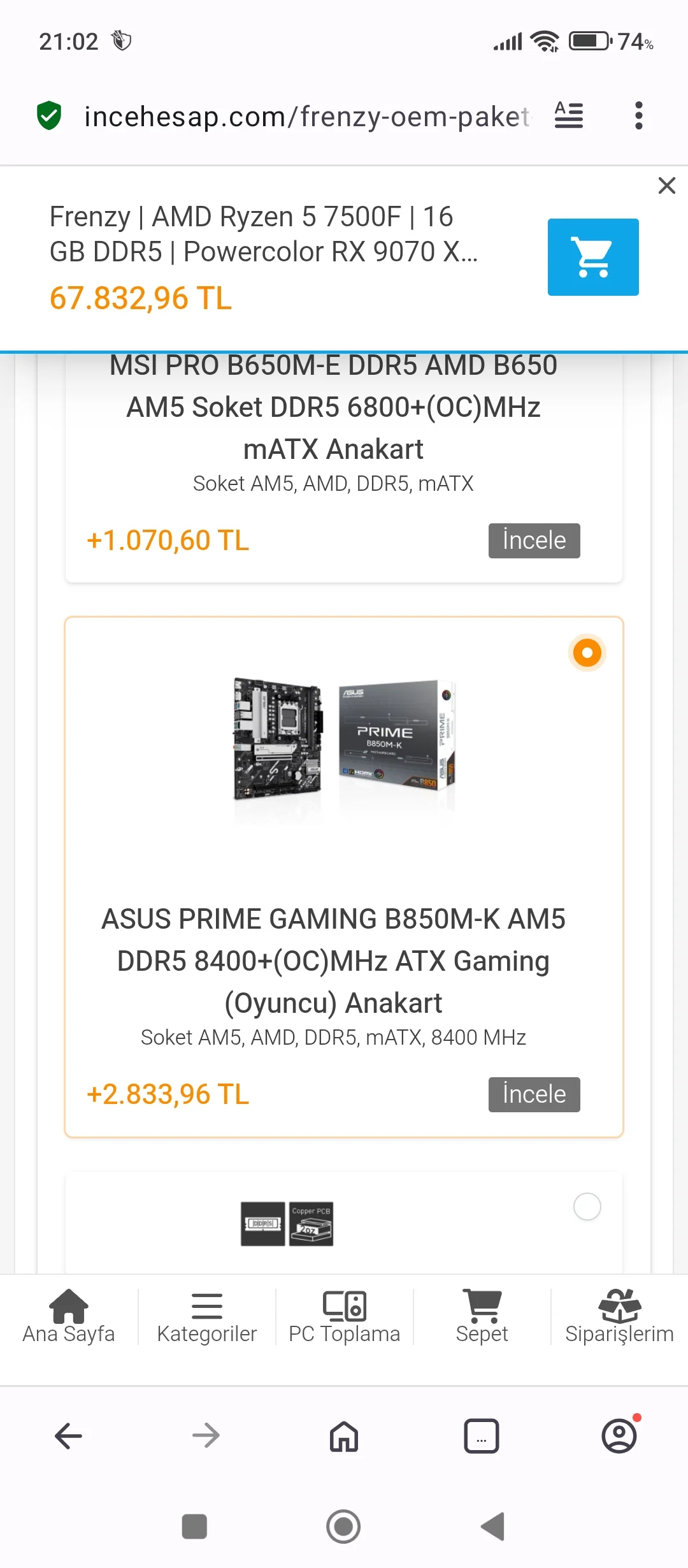Open the ASUS PRIME B850M-K product image
Image resolution: width=688 pixels, height=1568 pixels.
point(344,739)
